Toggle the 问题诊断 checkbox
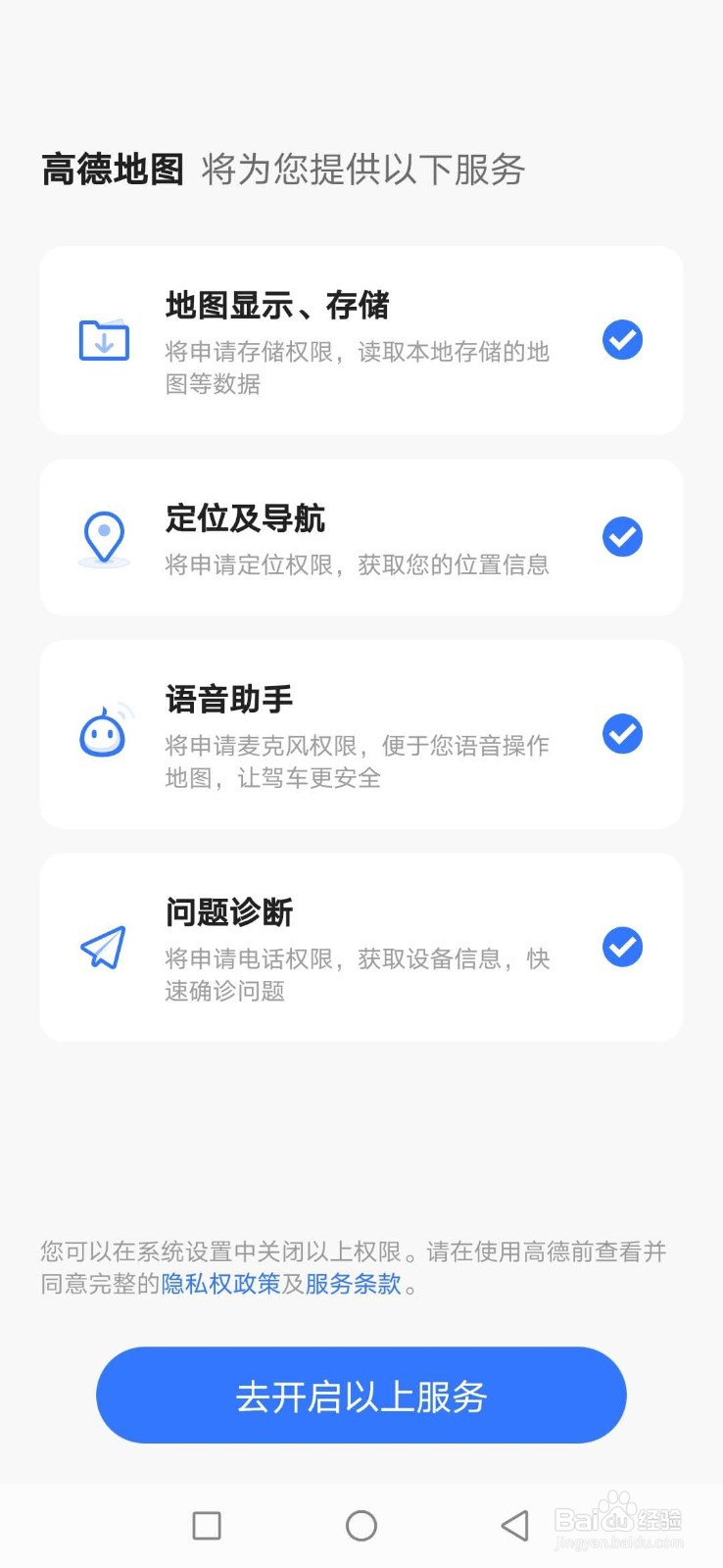Screen dimensions: 723x1568 [x=622, y=947]
